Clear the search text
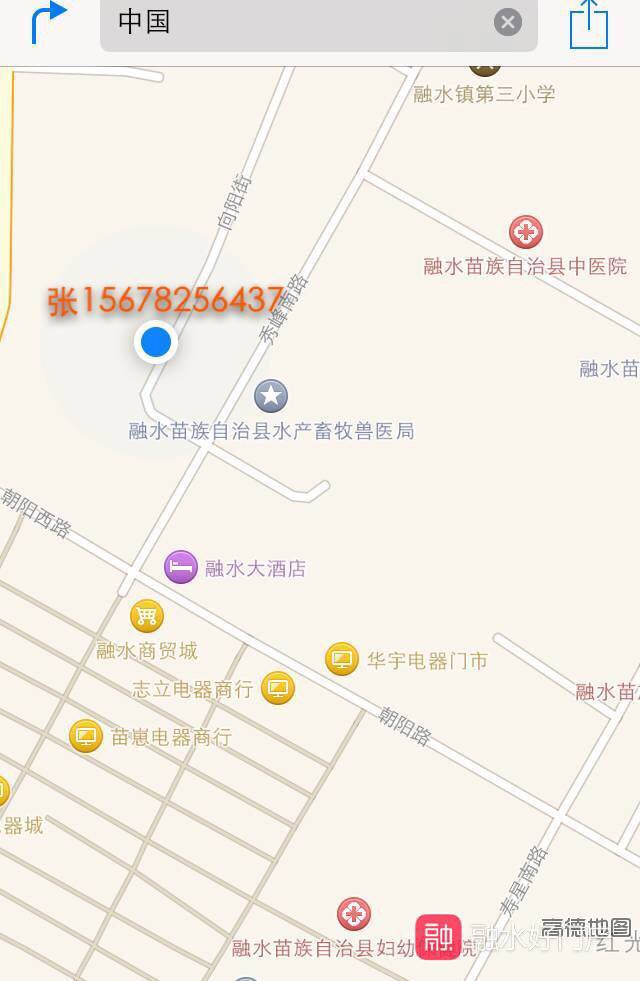640x981 pixels. [x=508, y=22]
